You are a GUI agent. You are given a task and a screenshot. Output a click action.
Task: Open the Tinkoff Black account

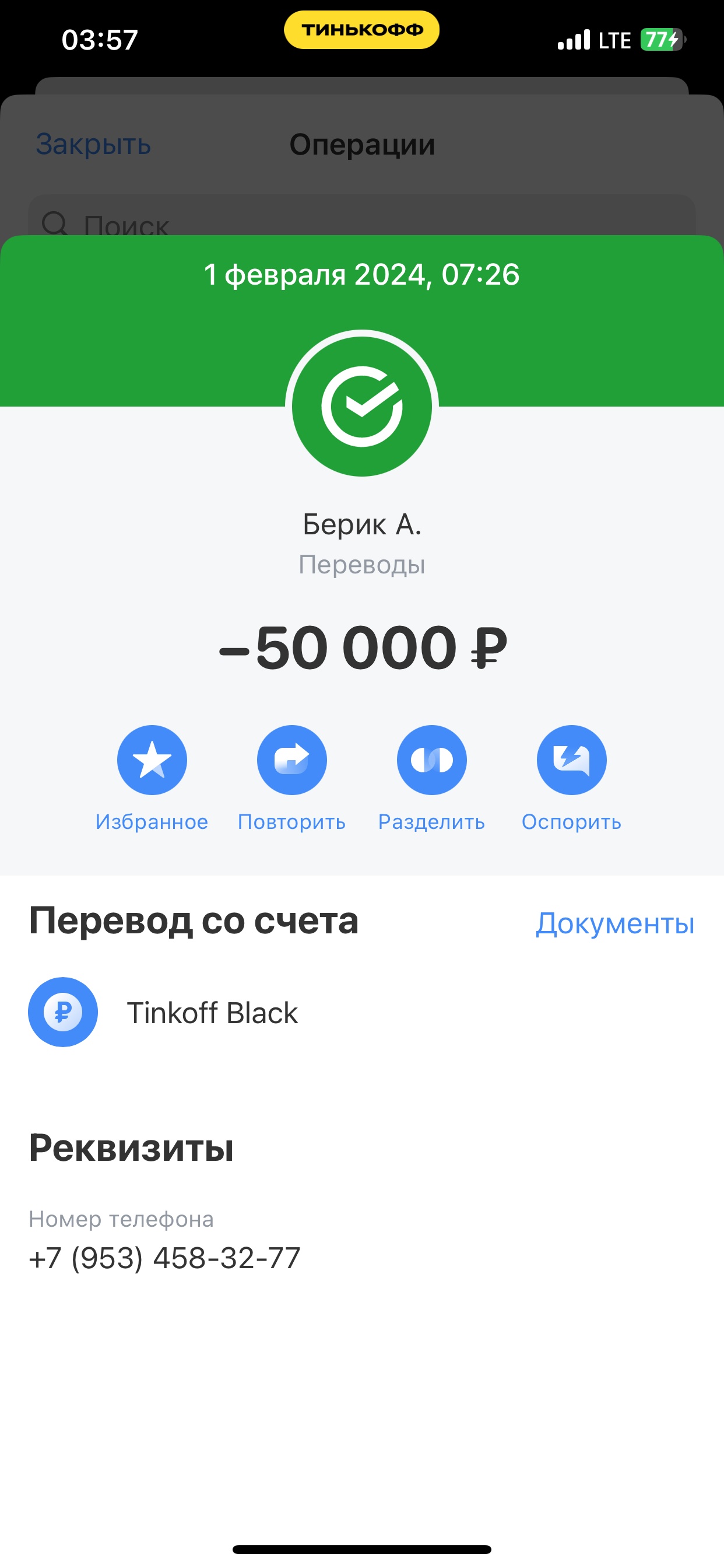coord(211,1013)
